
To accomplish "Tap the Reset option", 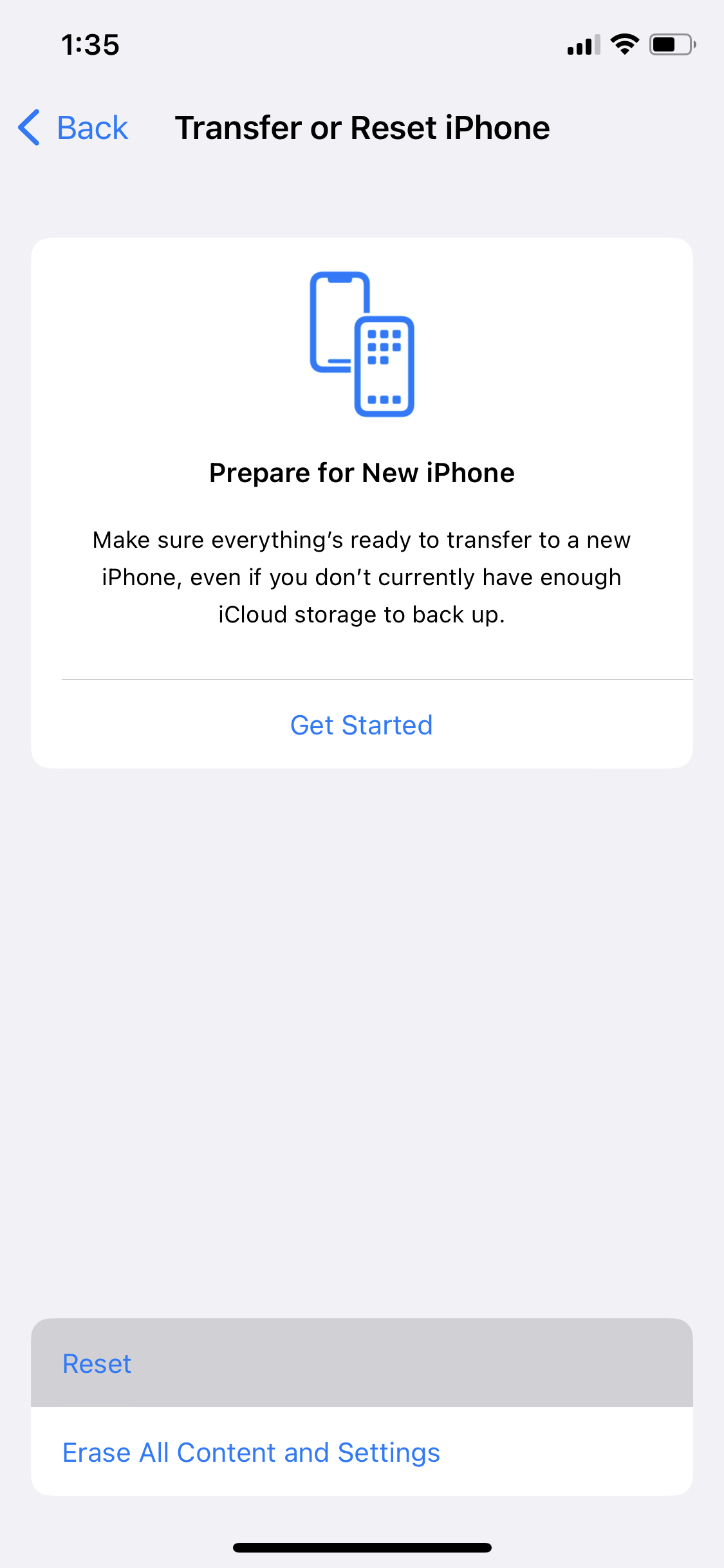I will pos(97,1363).
